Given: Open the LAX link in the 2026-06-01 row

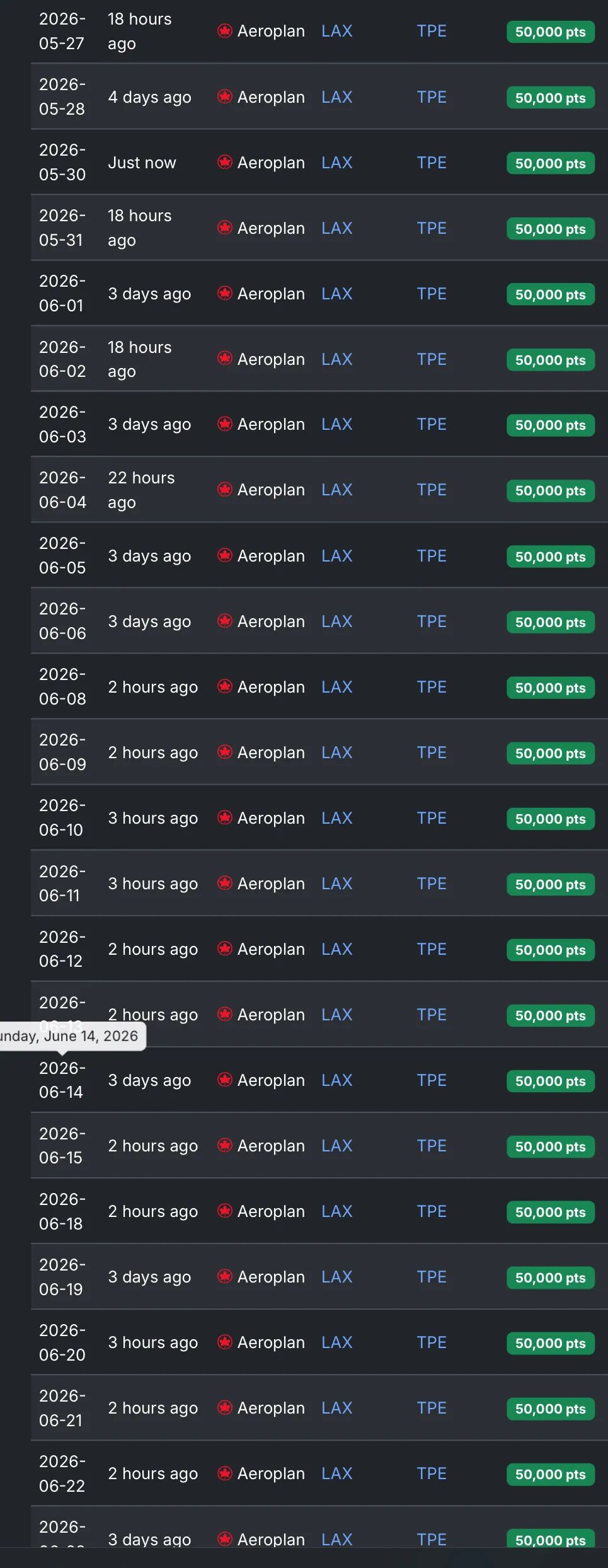Looking at the screenshot, I should [x=336, y=294].
